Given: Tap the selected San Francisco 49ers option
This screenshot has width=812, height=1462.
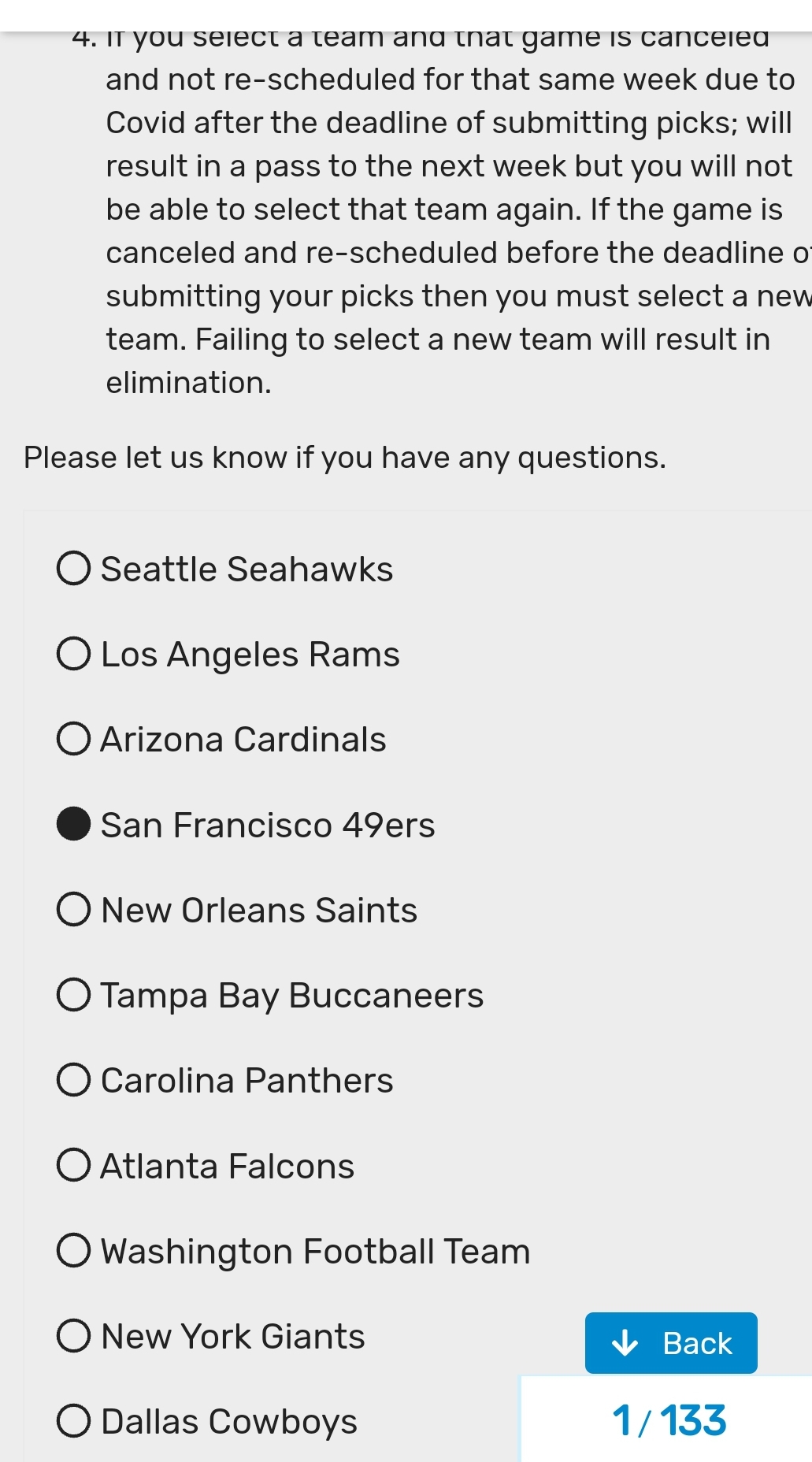Looking at the screenshot, I should tap(73, 825).
